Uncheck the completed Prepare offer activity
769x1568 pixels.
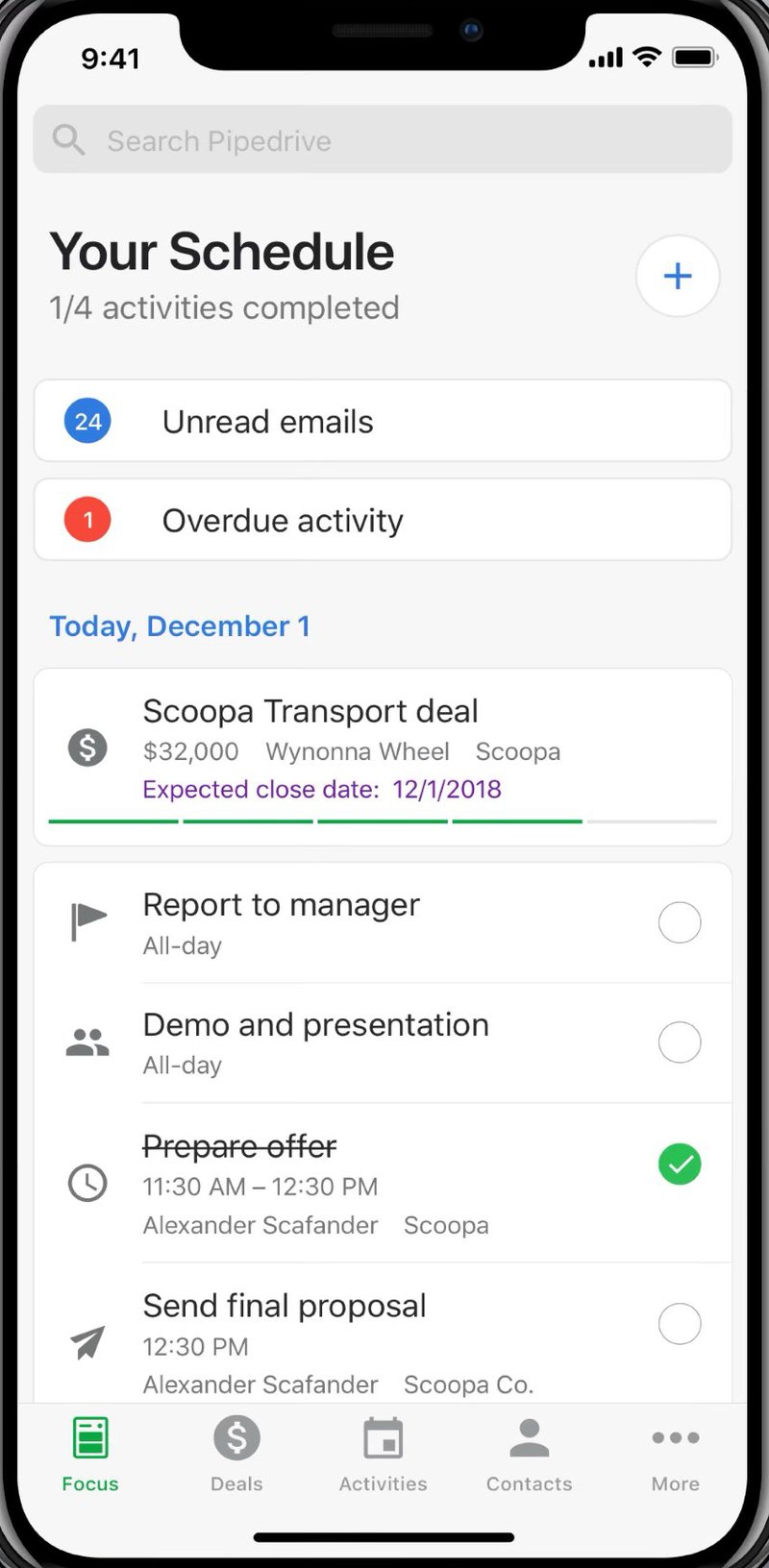tap(680, 1164)
